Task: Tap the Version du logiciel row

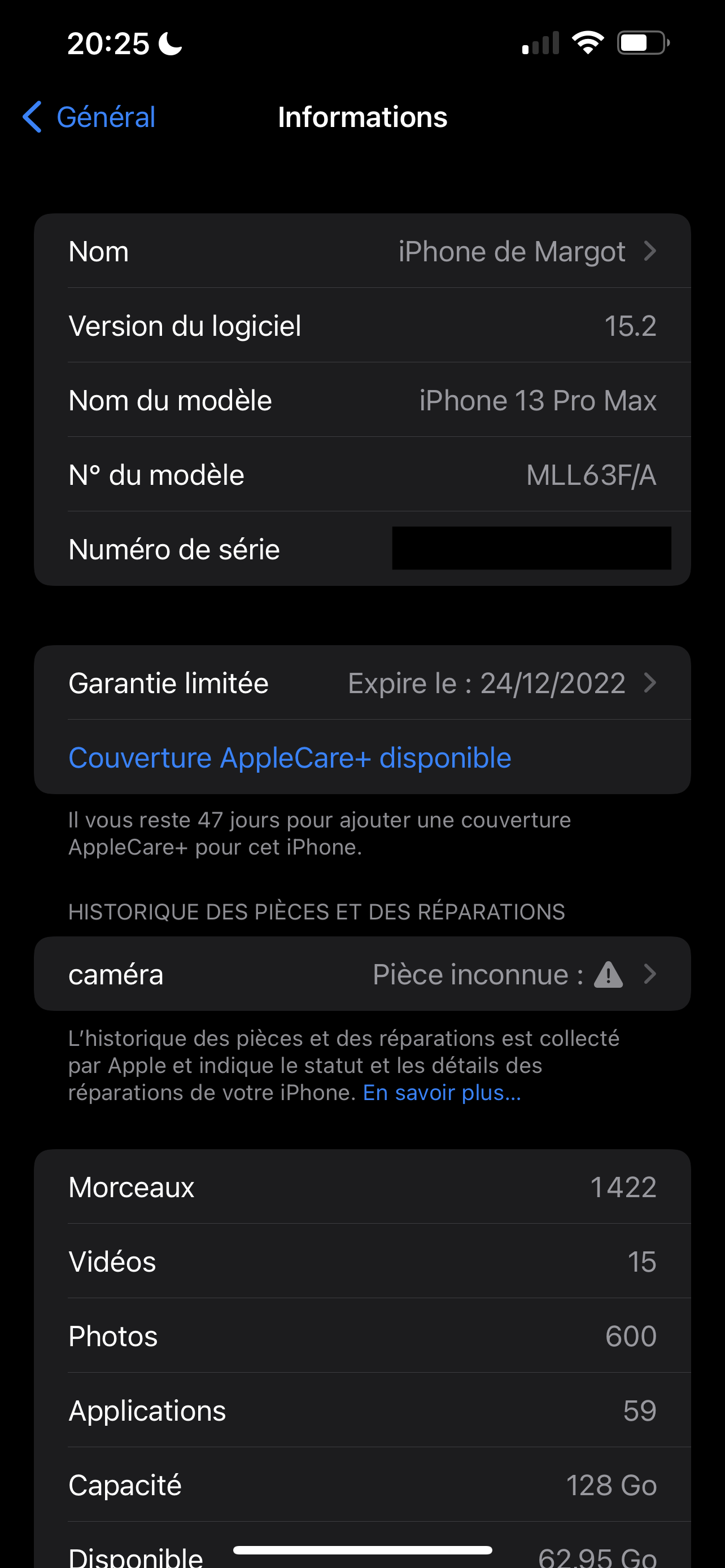Action: [x=362, y=326]
